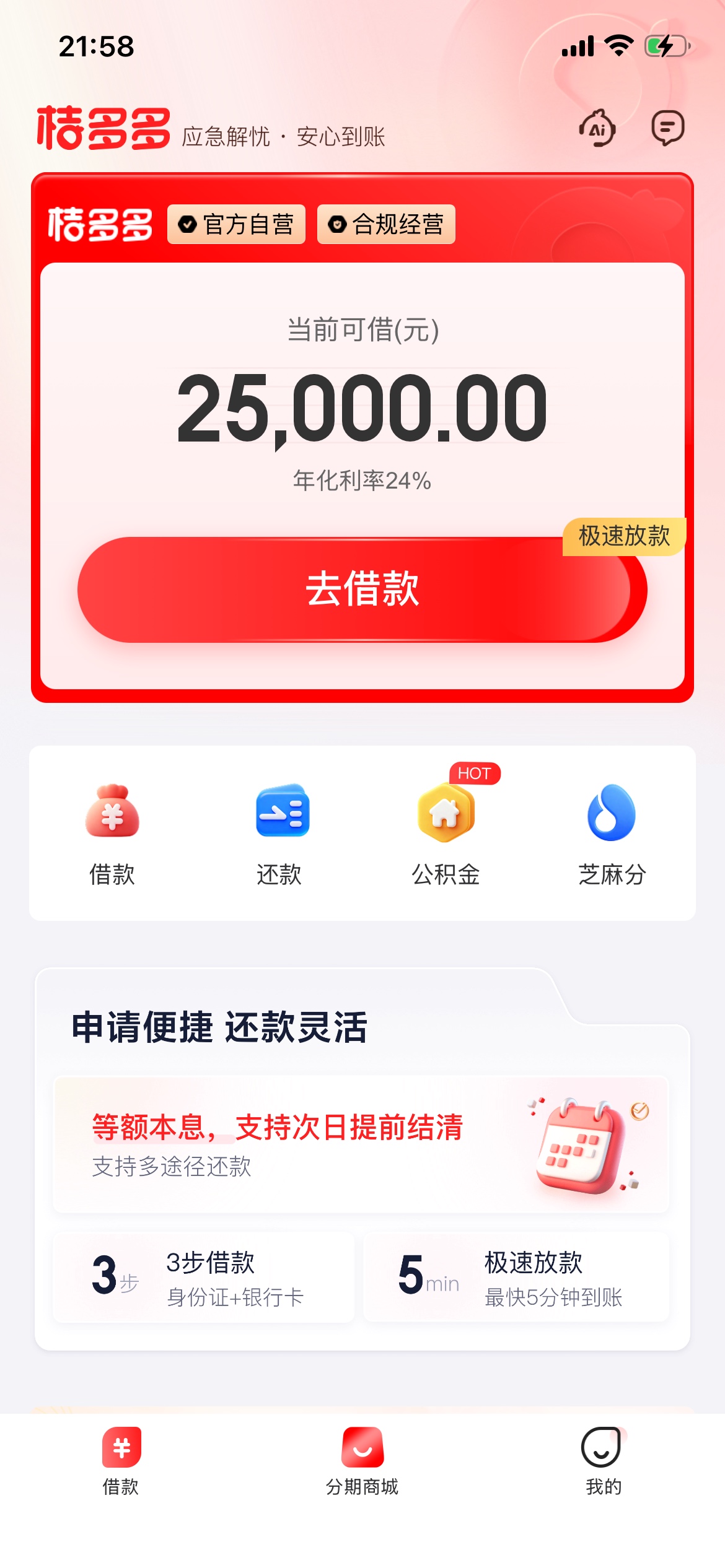
Task: Select the 借款 tab in bottom bar
Action: tap(121, 1460)
